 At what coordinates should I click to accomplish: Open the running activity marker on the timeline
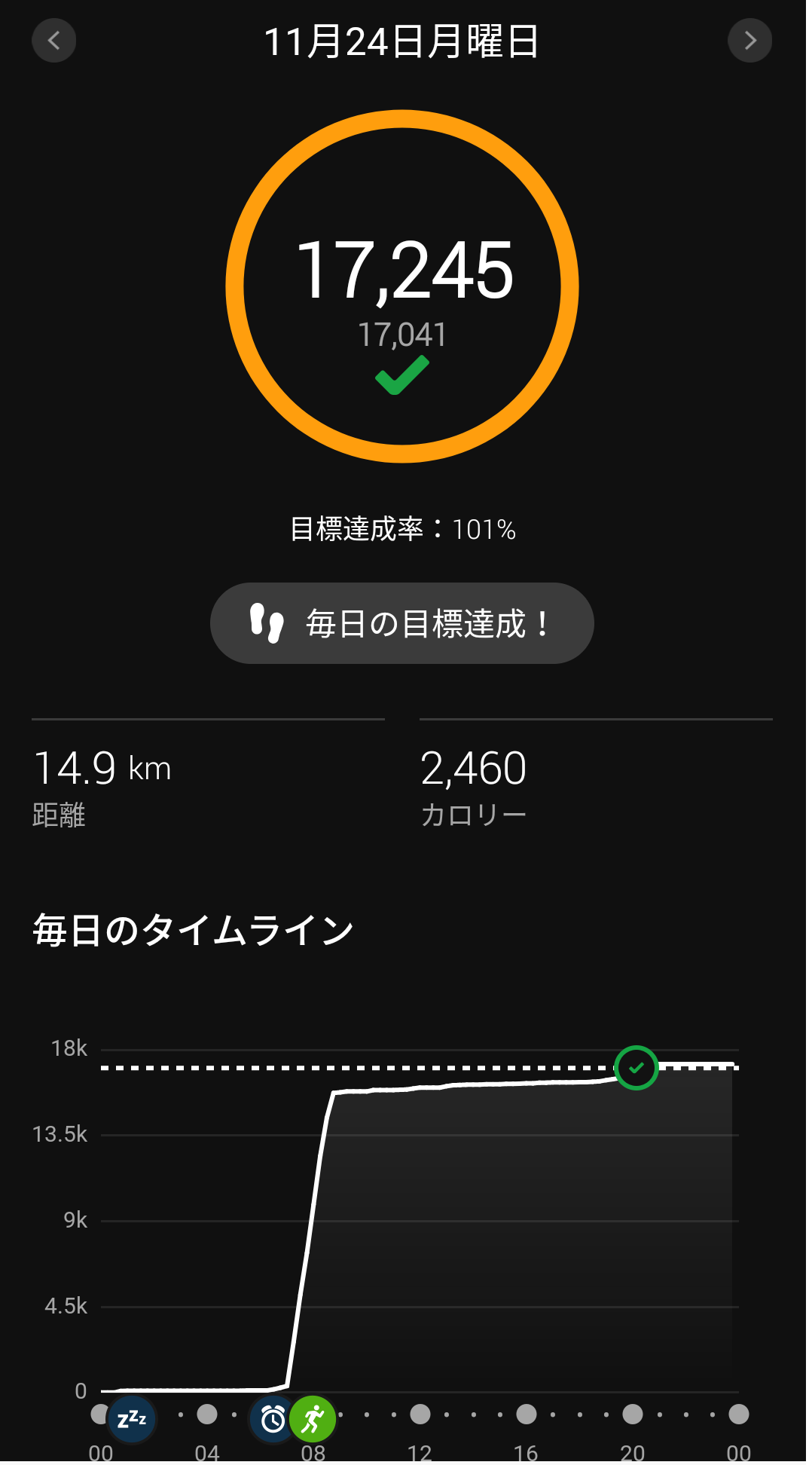tap(313, 1419)
